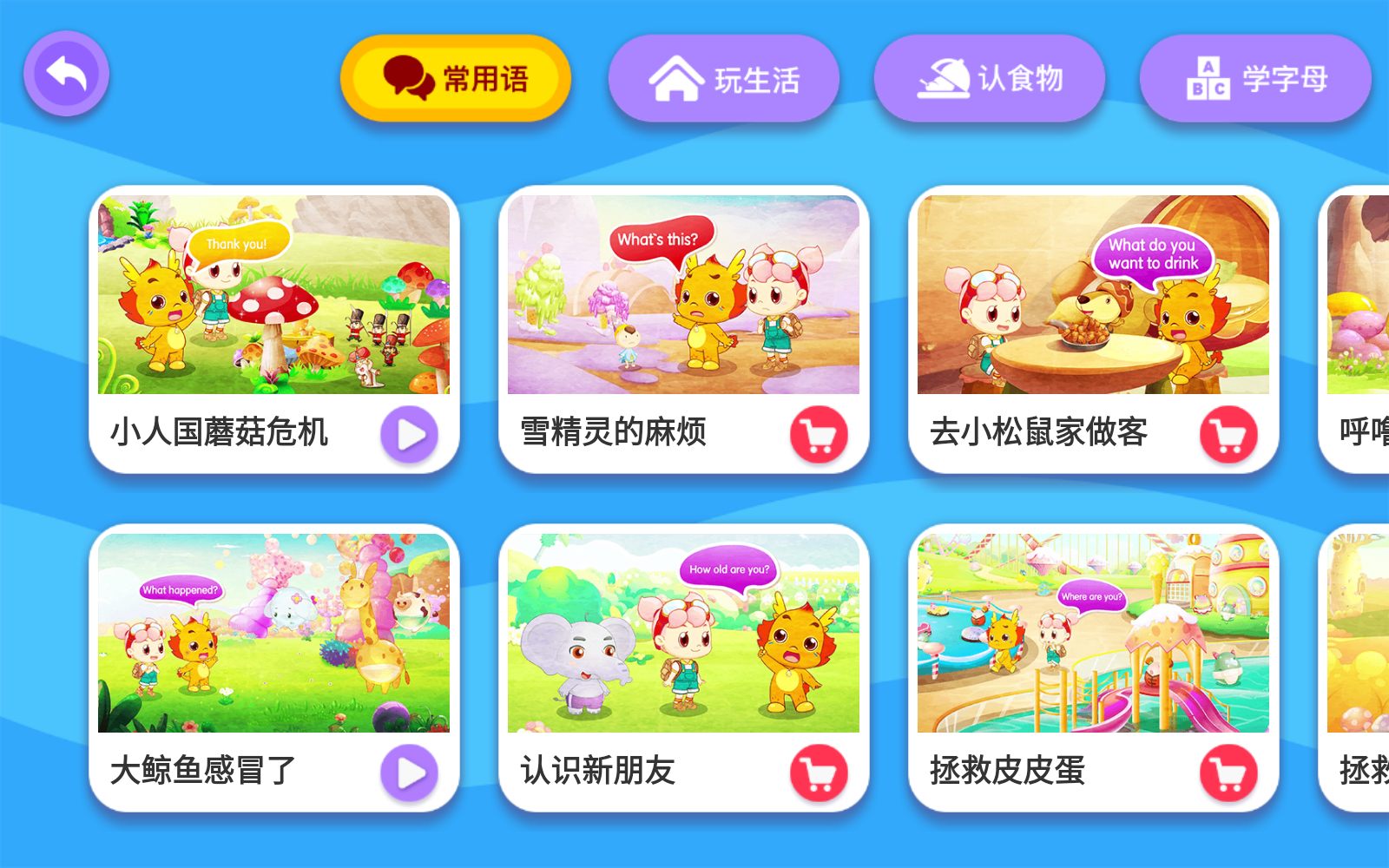Image resolution: width=1389 pixels, height=868 pixels.
Task: Open the 去小松鼠家做客 story card
Action: 1093,295
